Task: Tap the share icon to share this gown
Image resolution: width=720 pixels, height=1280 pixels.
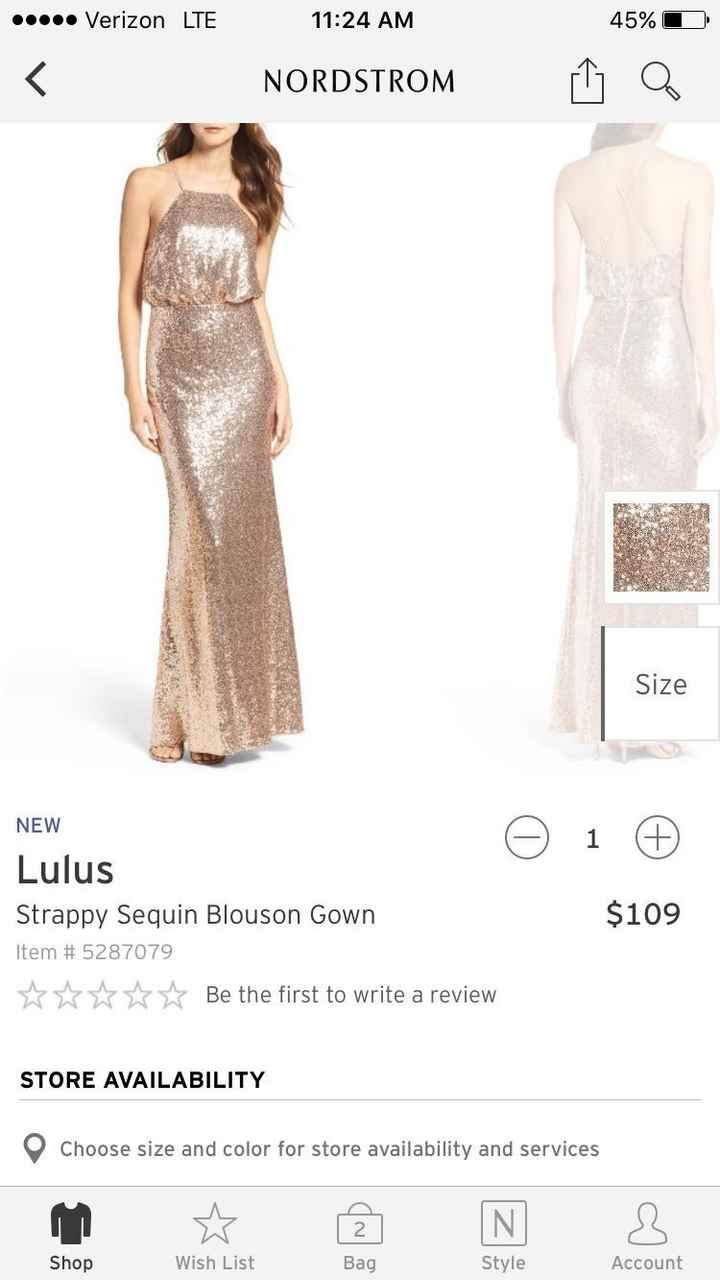Action: 588,80
